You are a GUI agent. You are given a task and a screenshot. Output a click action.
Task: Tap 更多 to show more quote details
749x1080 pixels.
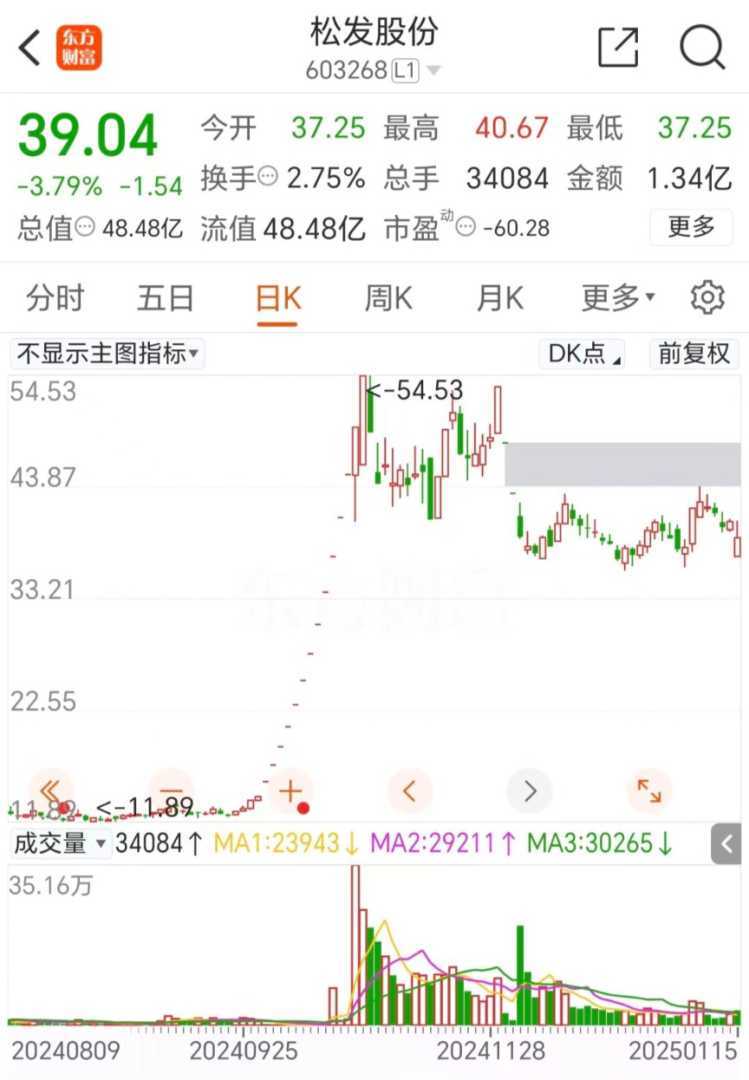[691, 227]
